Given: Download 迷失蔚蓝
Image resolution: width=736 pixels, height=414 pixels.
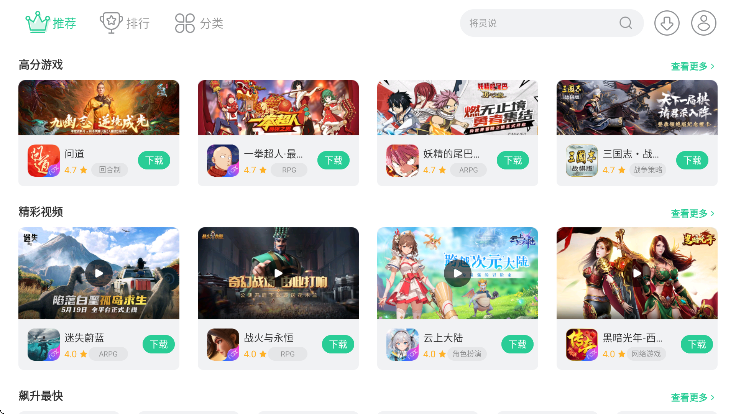Looking at the screenshot, I should 158,344.
